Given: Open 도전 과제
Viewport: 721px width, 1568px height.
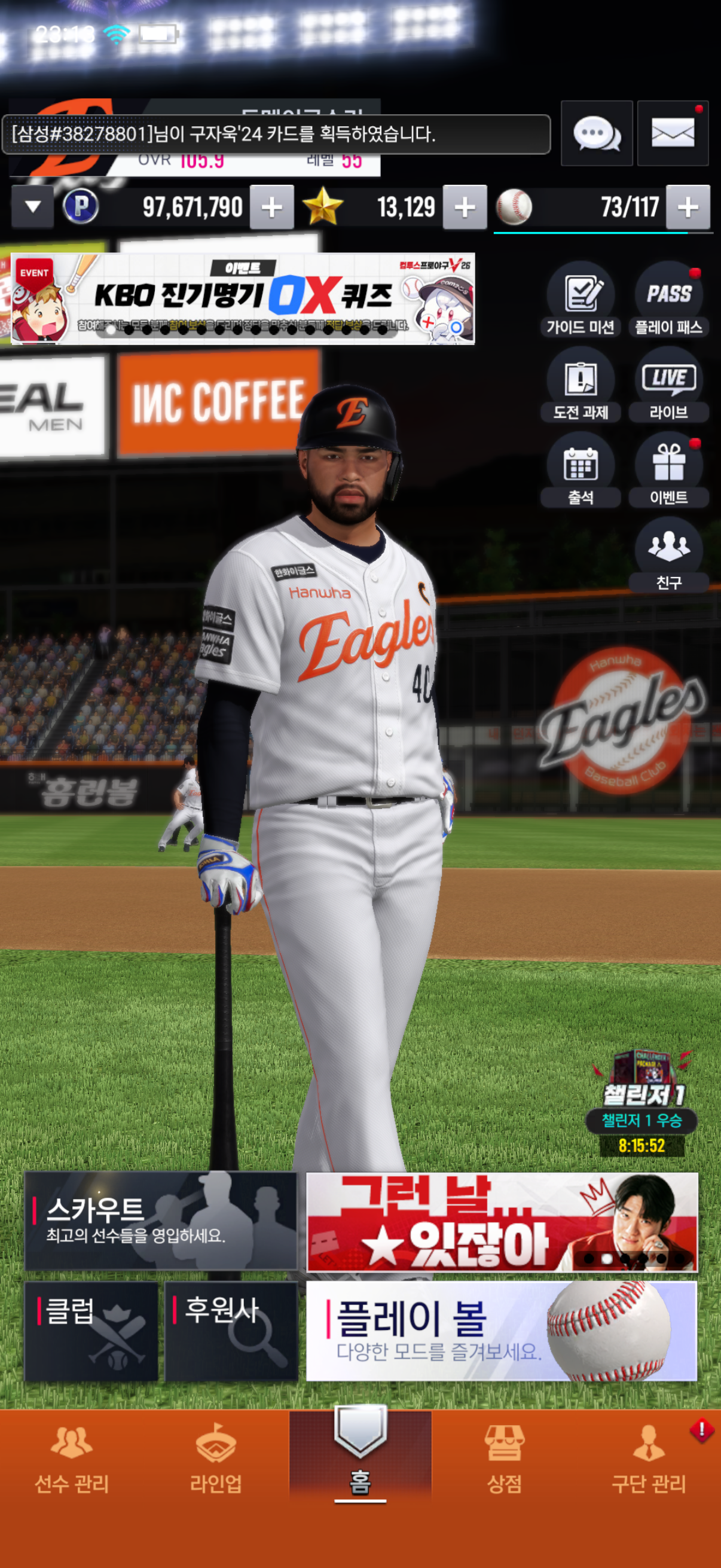Looking at the screenshot, I should tap(580, 385).
